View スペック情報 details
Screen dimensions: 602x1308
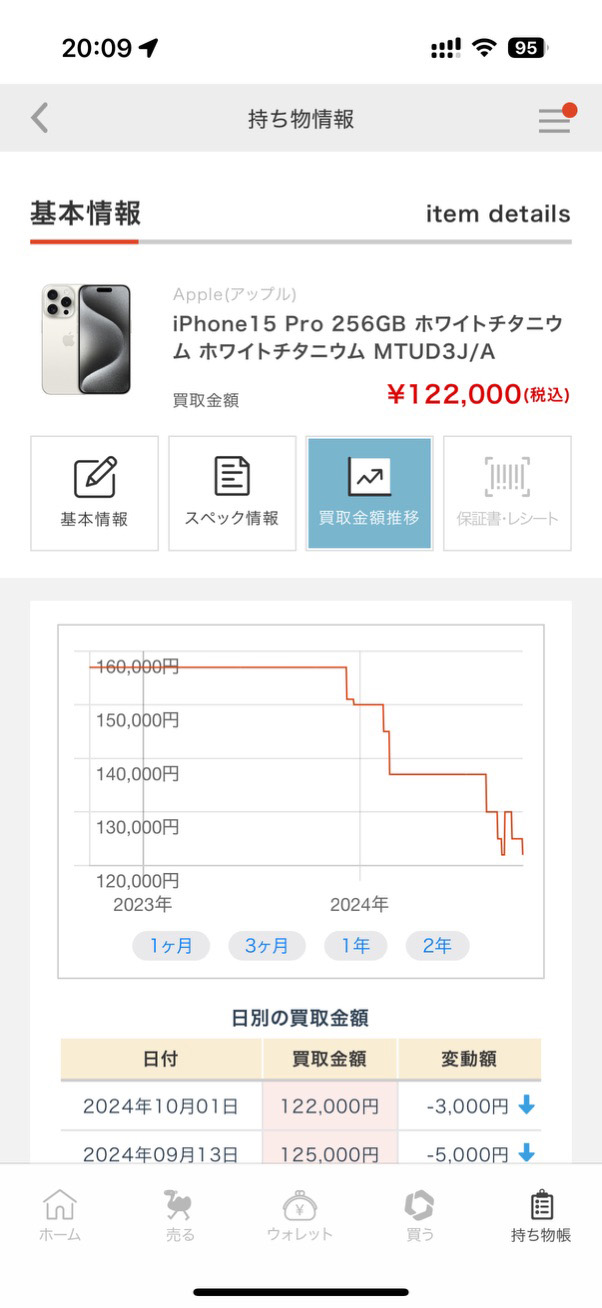tap(232, 493)
